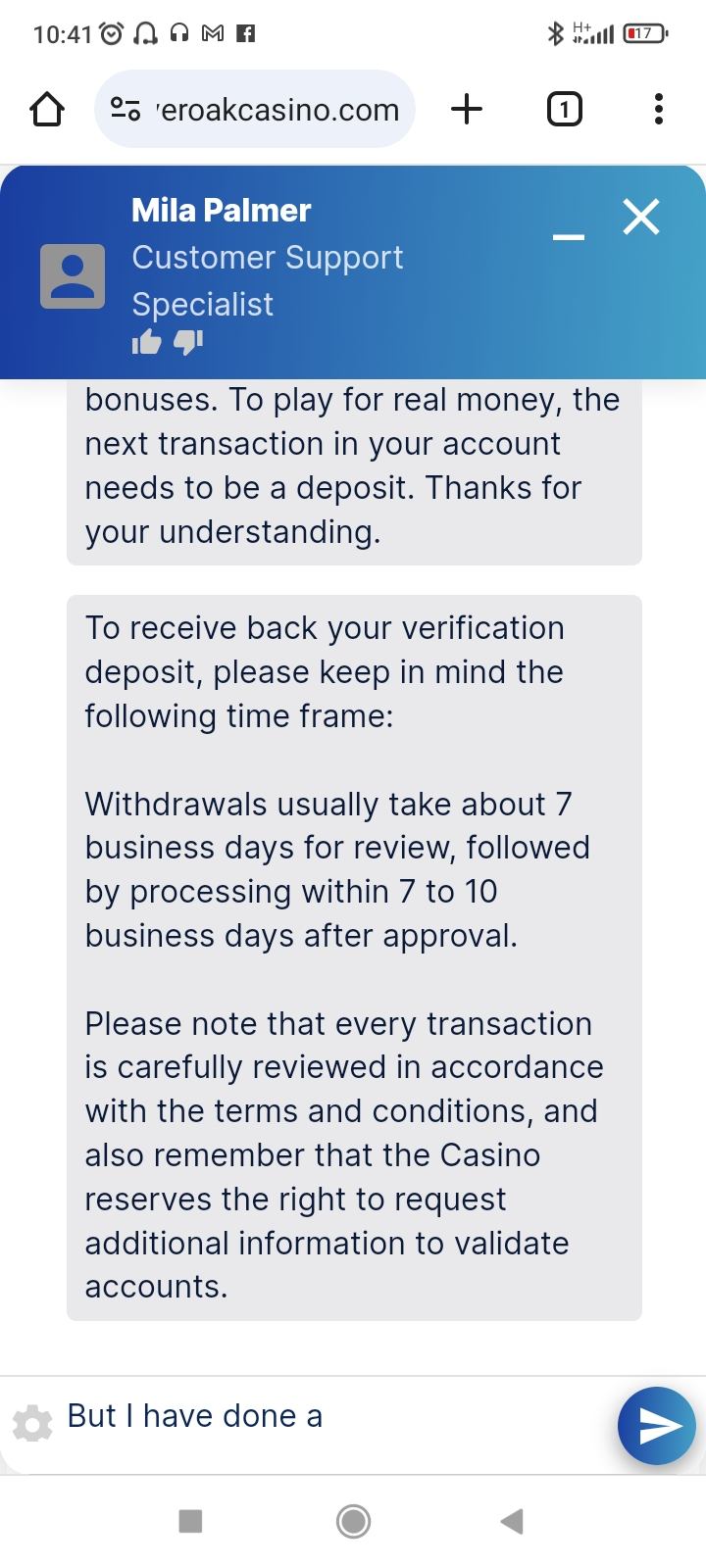
Task: Go back using system navigation
Action: pyautogui.click(x=512, y=1521)
